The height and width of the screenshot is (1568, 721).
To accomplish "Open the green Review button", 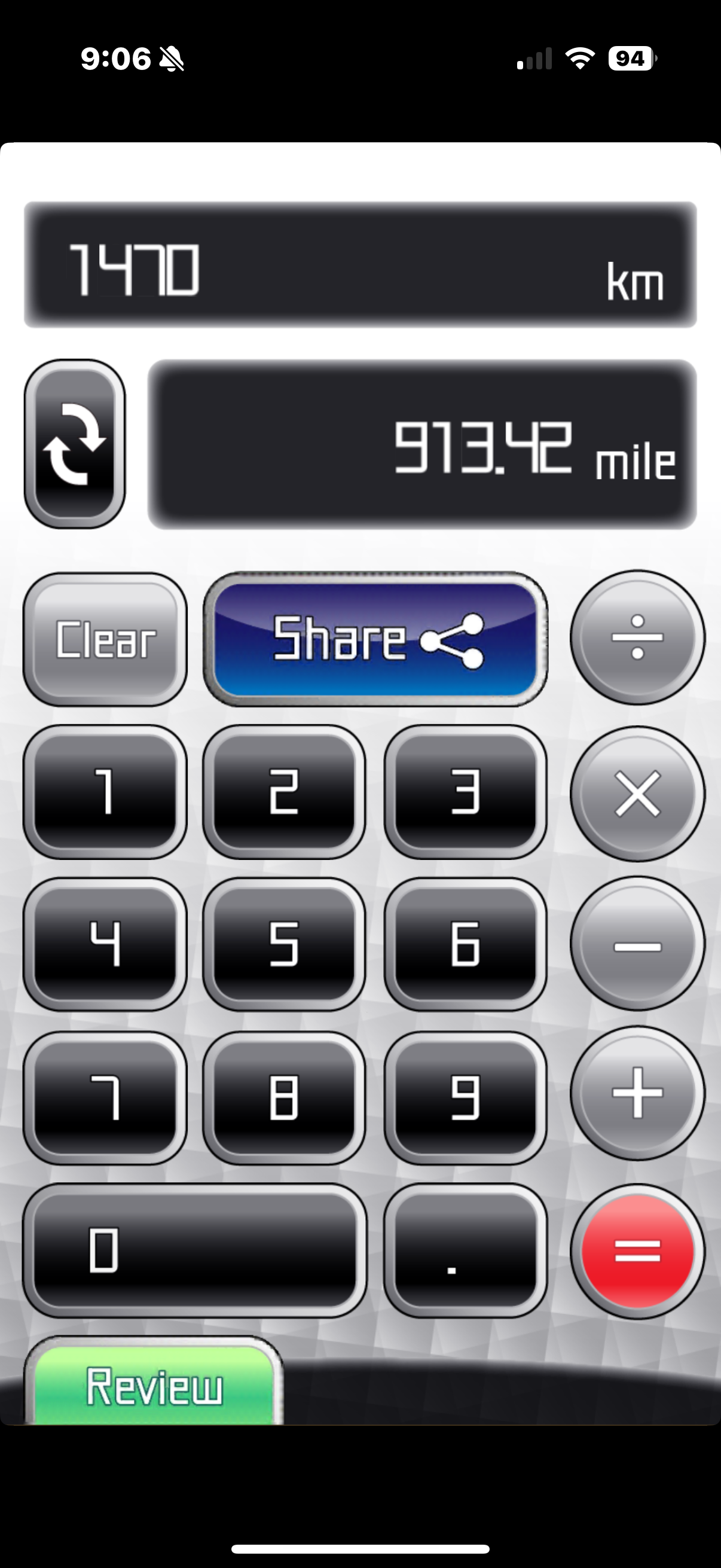I will (x=153, y=1387).
